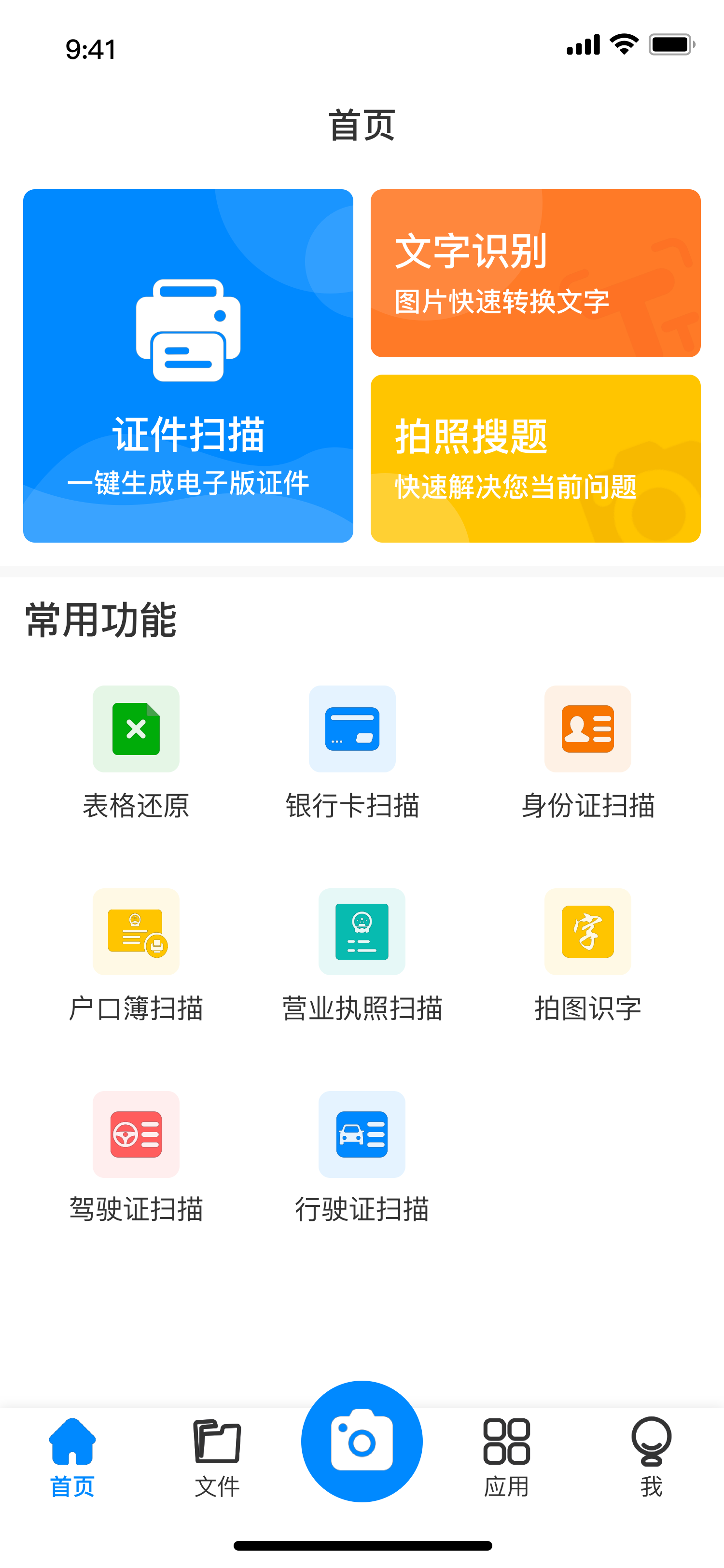Open 行驶证扫描
The width and height of the screenshot is (724, 1568).
pos(362,1158)
